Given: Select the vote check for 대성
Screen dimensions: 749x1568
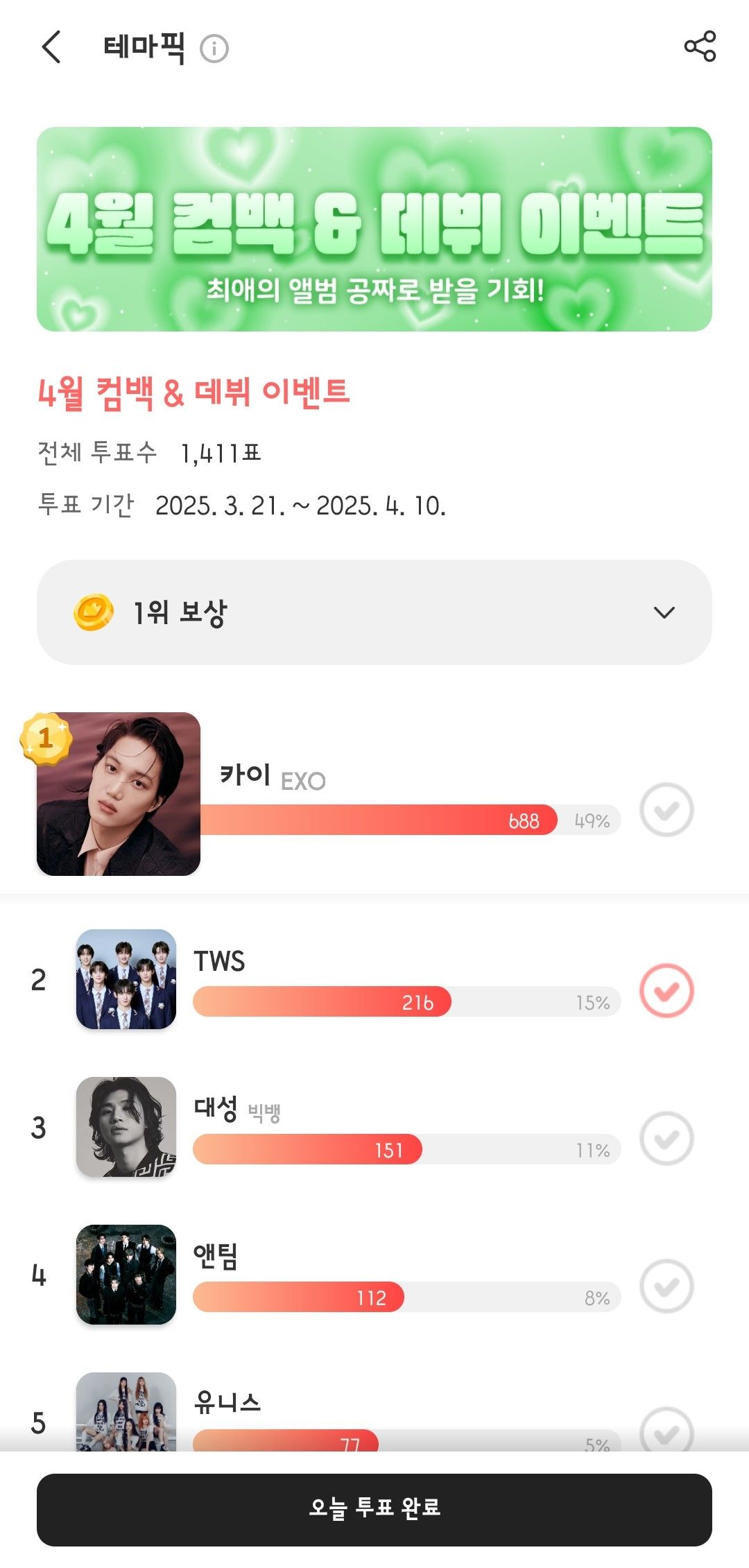Looking at the screenshot, I should (x=666, y=1139).
